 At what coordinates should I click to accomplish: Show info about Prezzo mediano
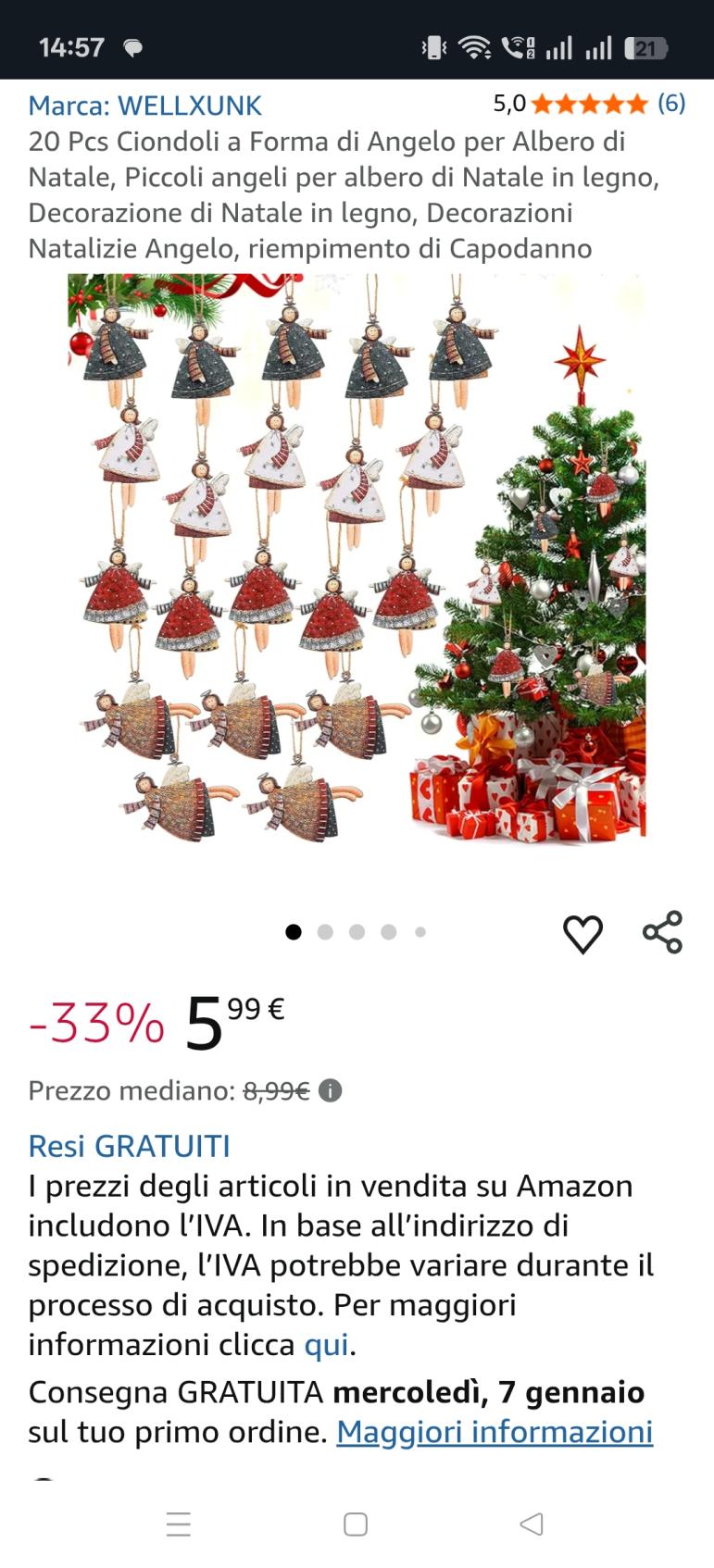click(331, 1091)
